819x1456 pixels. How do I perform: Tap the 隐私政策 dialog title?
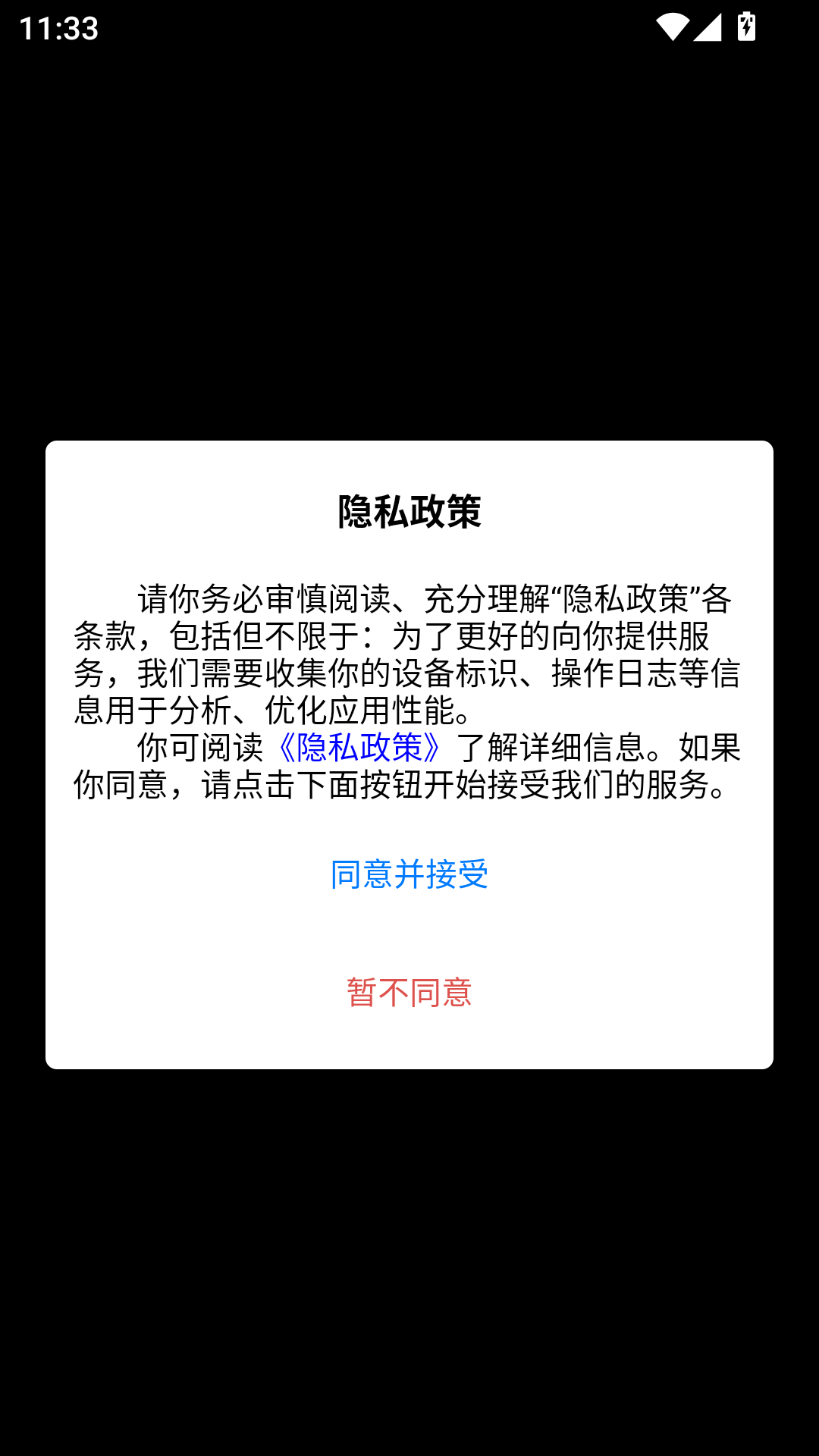pyautogui.click(x=409, y=508)
